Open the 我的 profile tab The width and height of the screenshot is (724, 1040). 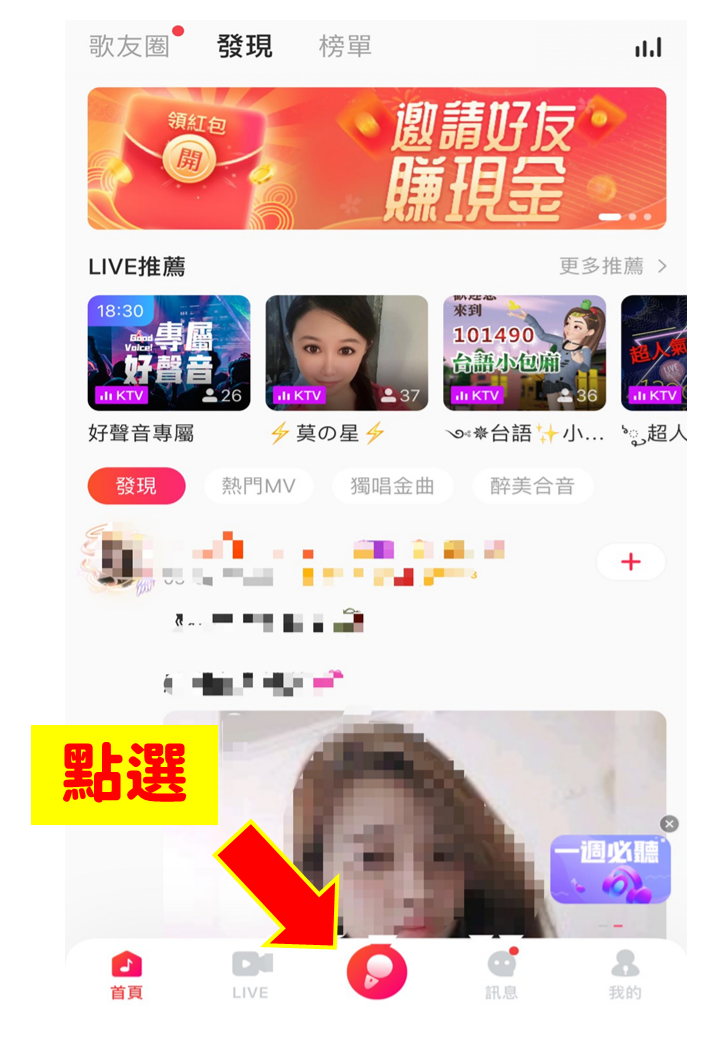625,975
